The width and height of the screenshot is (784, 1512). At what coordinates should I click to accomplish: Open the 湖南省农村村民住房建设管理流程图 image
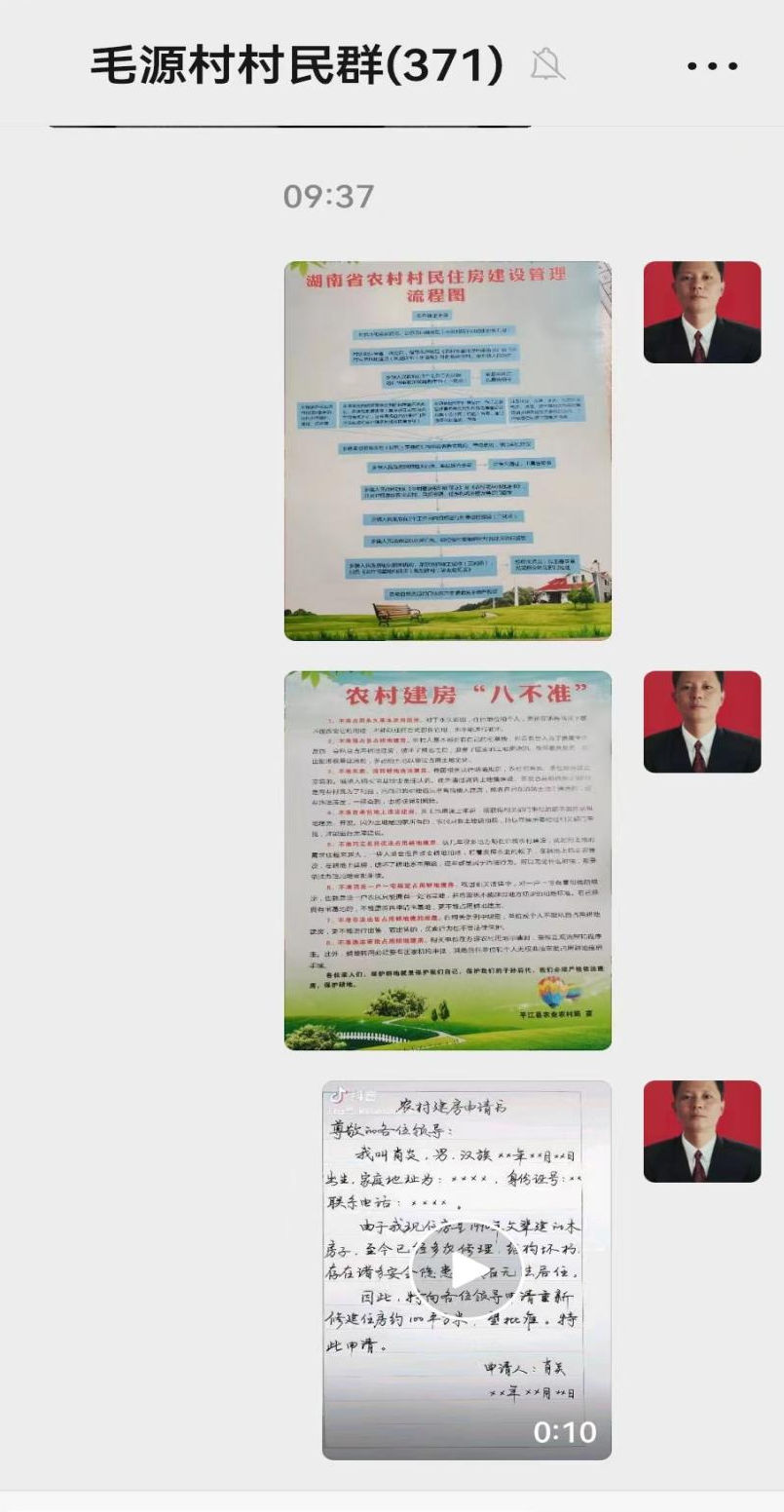447,450
